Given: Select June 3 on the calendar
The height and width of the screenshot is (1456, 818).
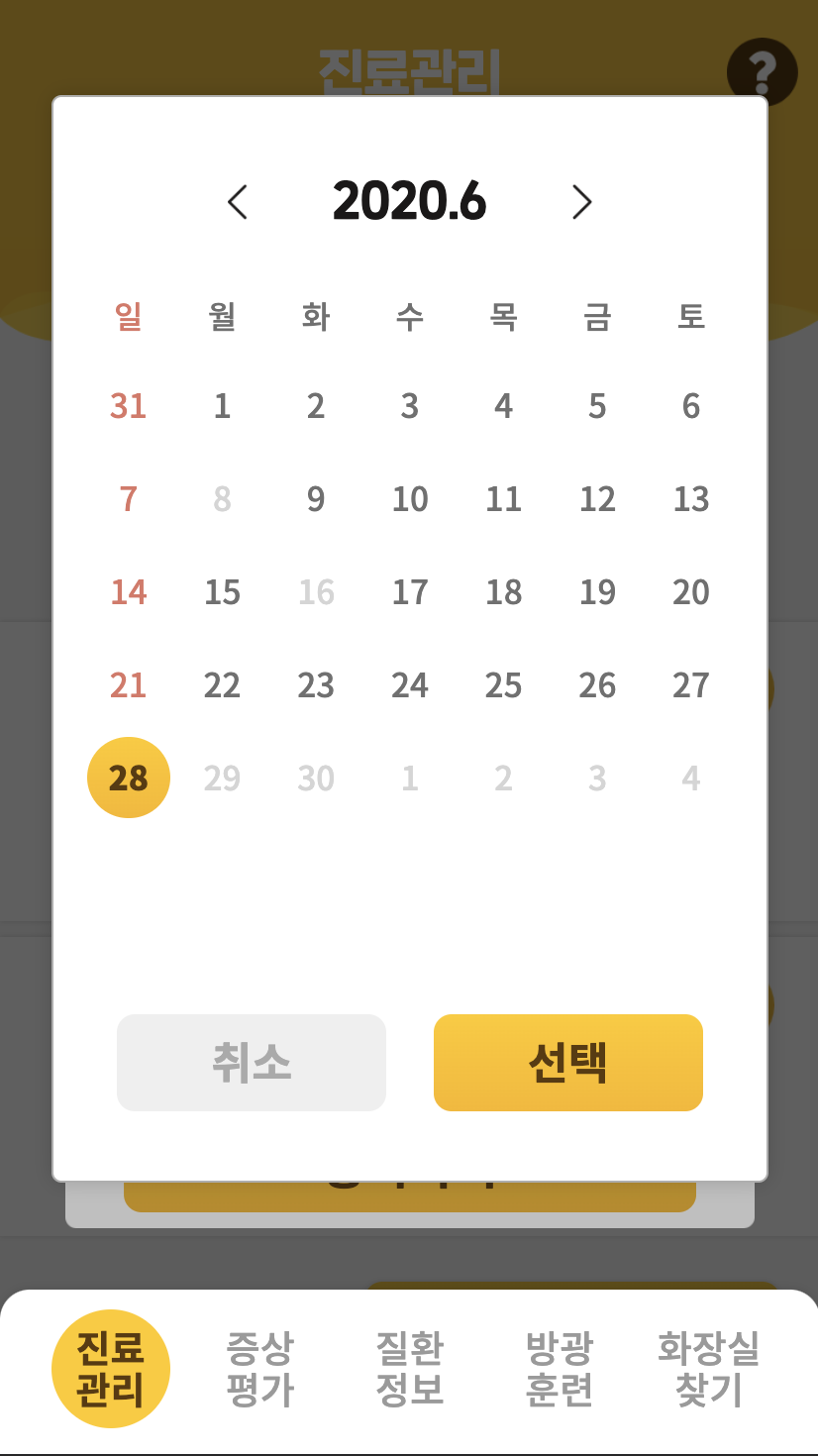Looking at the screenshot, I should [410, 406].
